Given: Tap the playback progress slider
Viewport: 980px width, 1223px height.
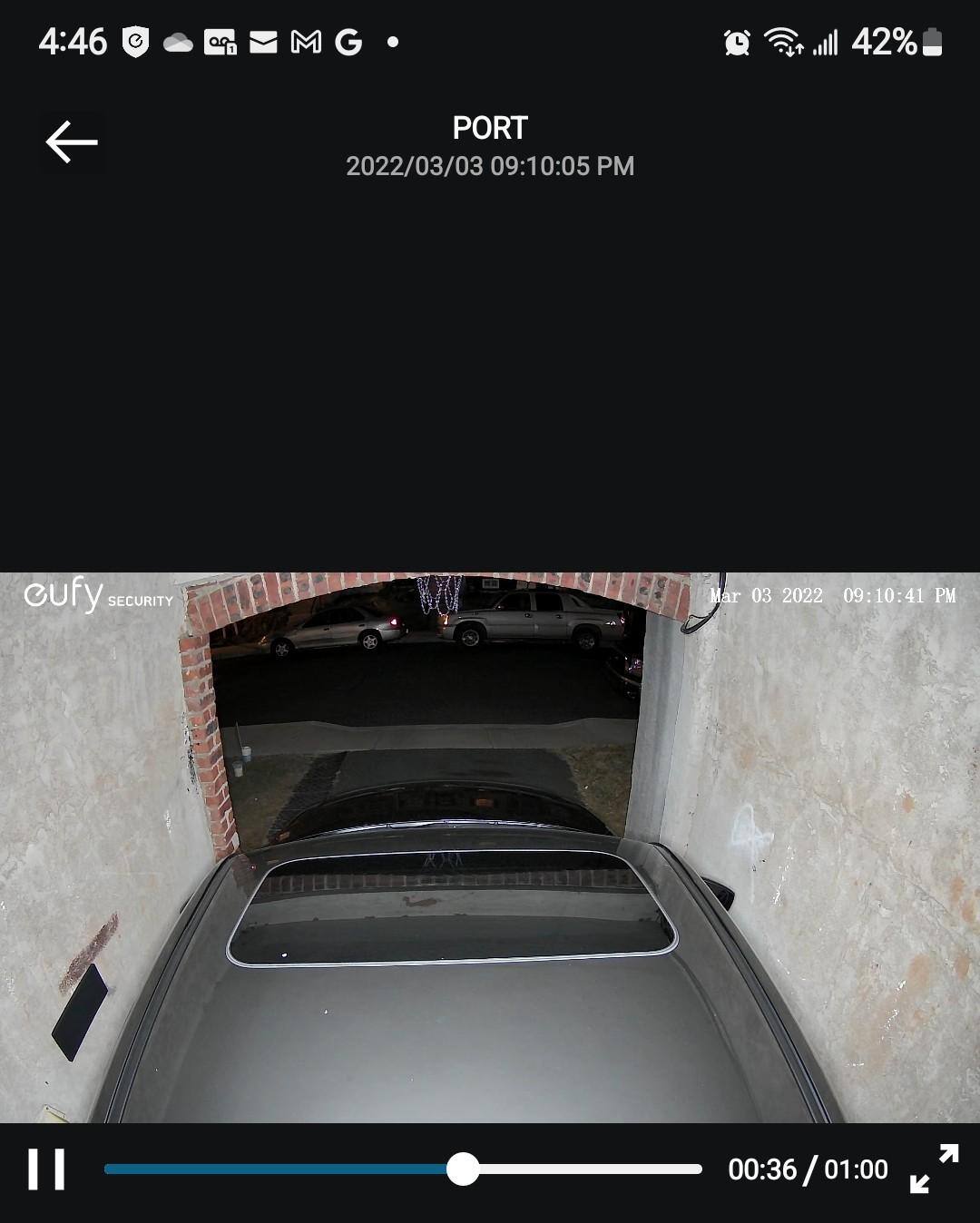Looking at the screenshot, I should [463, 1169].
